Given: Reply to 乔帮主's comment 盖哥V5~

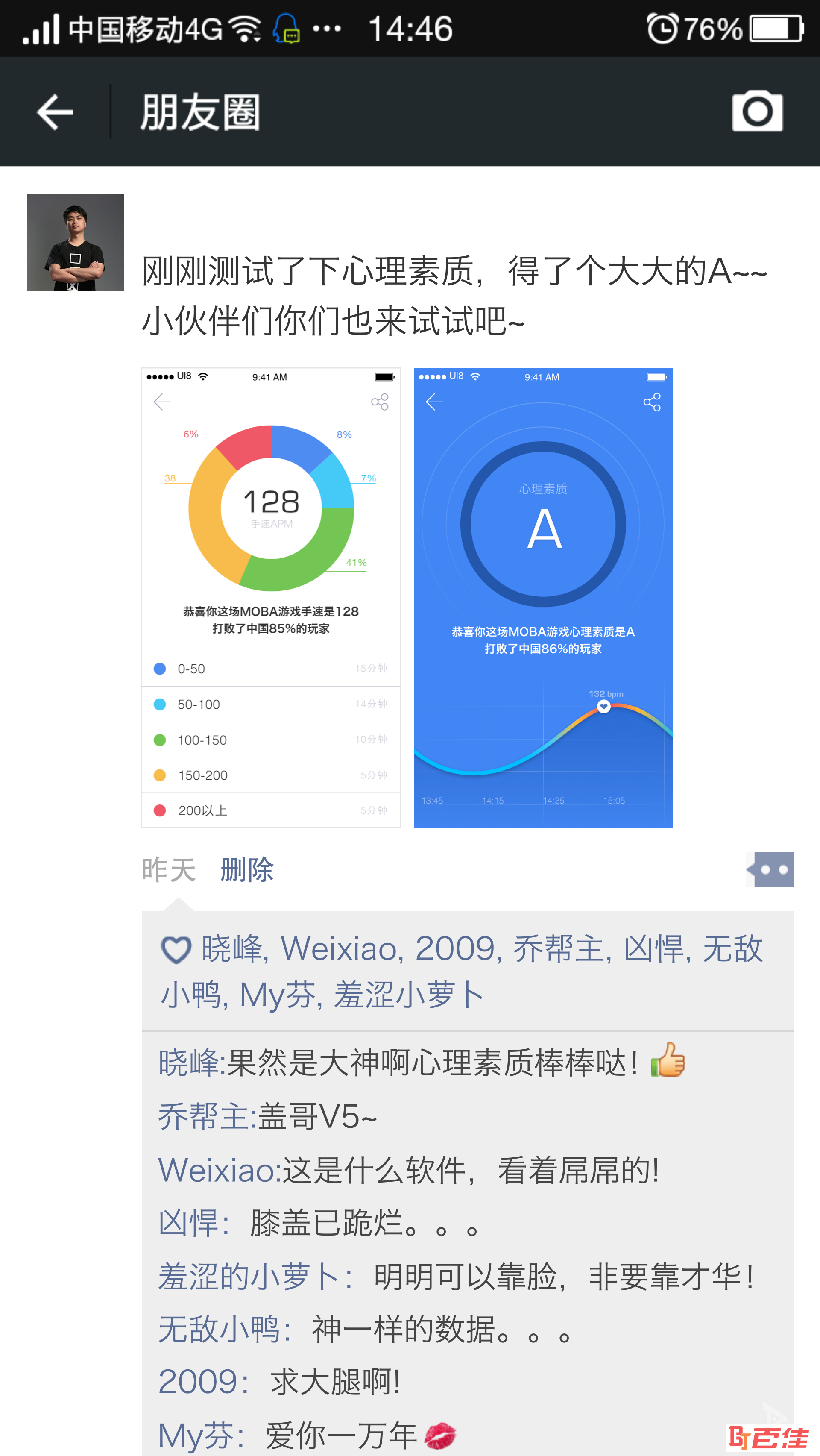Looking at the screenshot, I should click(316, 1117).
